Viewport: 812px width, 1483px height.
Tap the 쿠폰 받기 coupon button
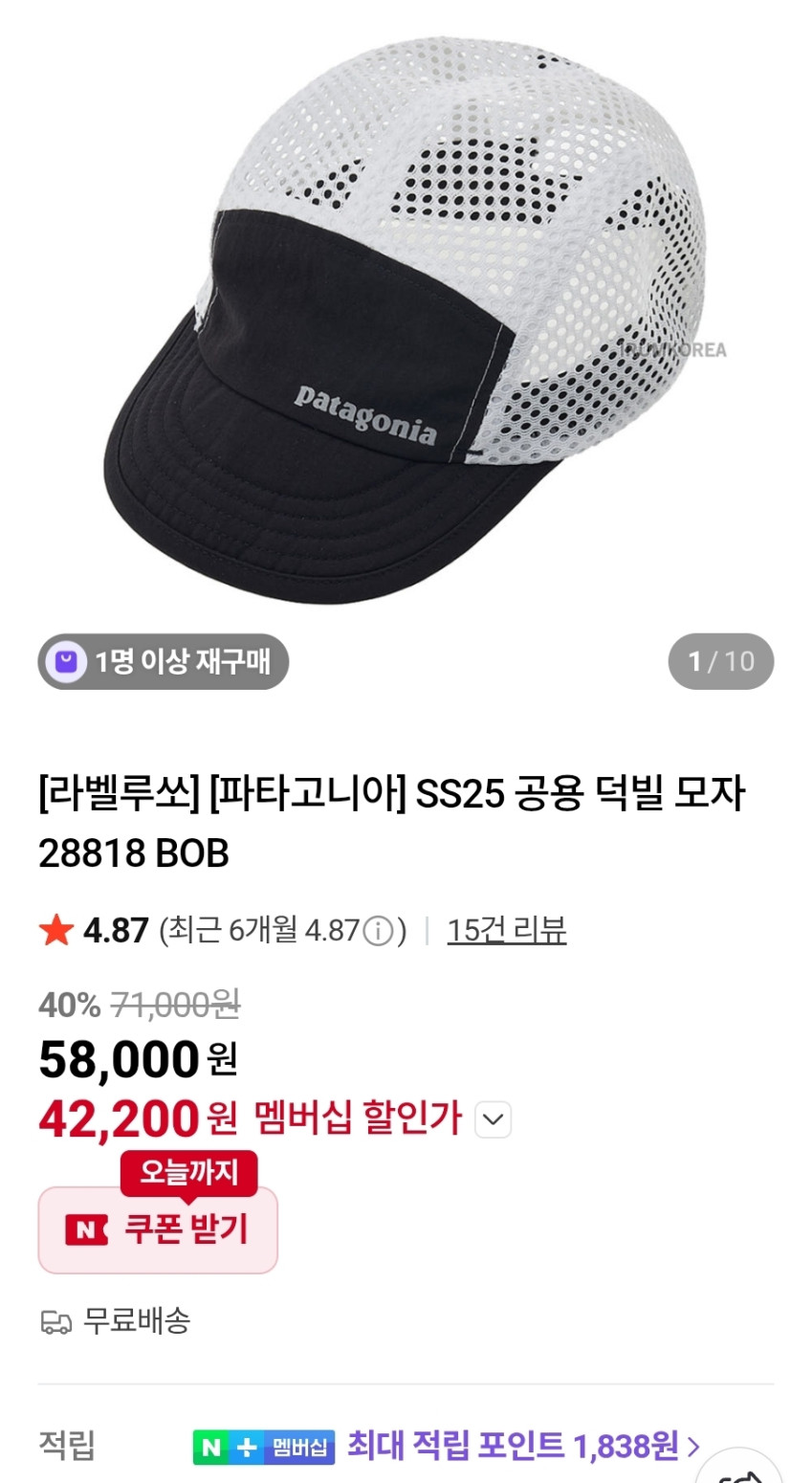[158, 1230]
